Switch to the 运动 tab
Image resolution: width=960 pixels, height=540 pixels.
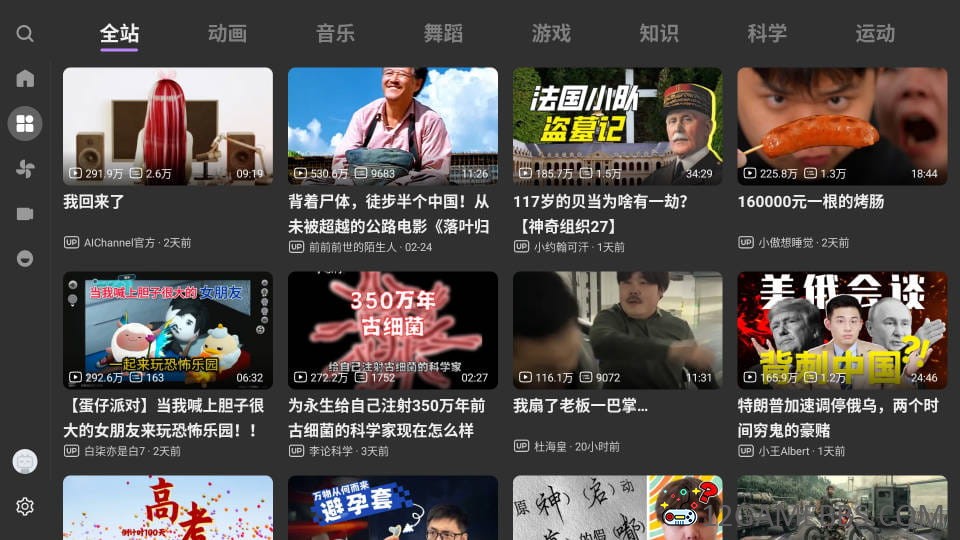875,33
